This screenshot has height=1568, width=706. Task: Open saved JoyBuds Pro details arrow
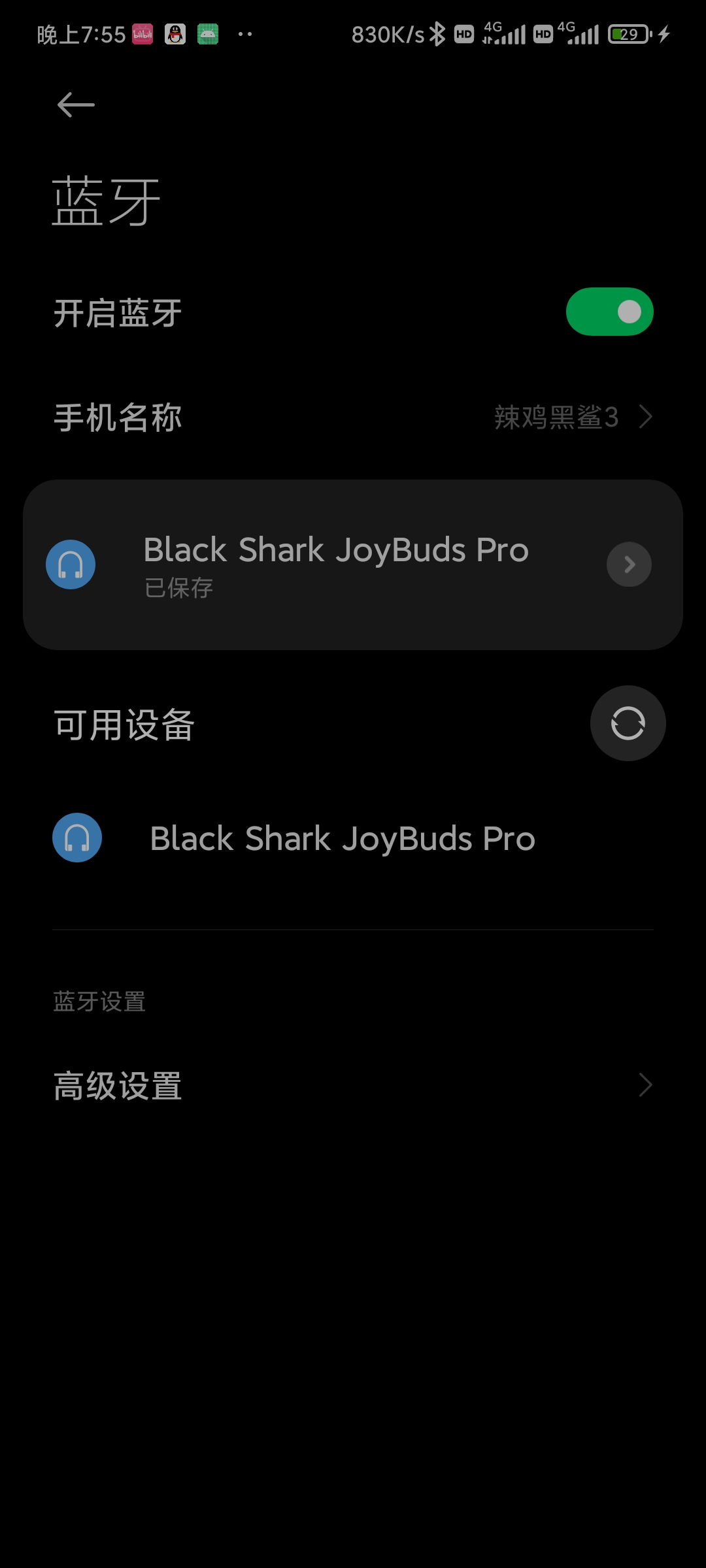pyautogui.click(x=629, y=564)
